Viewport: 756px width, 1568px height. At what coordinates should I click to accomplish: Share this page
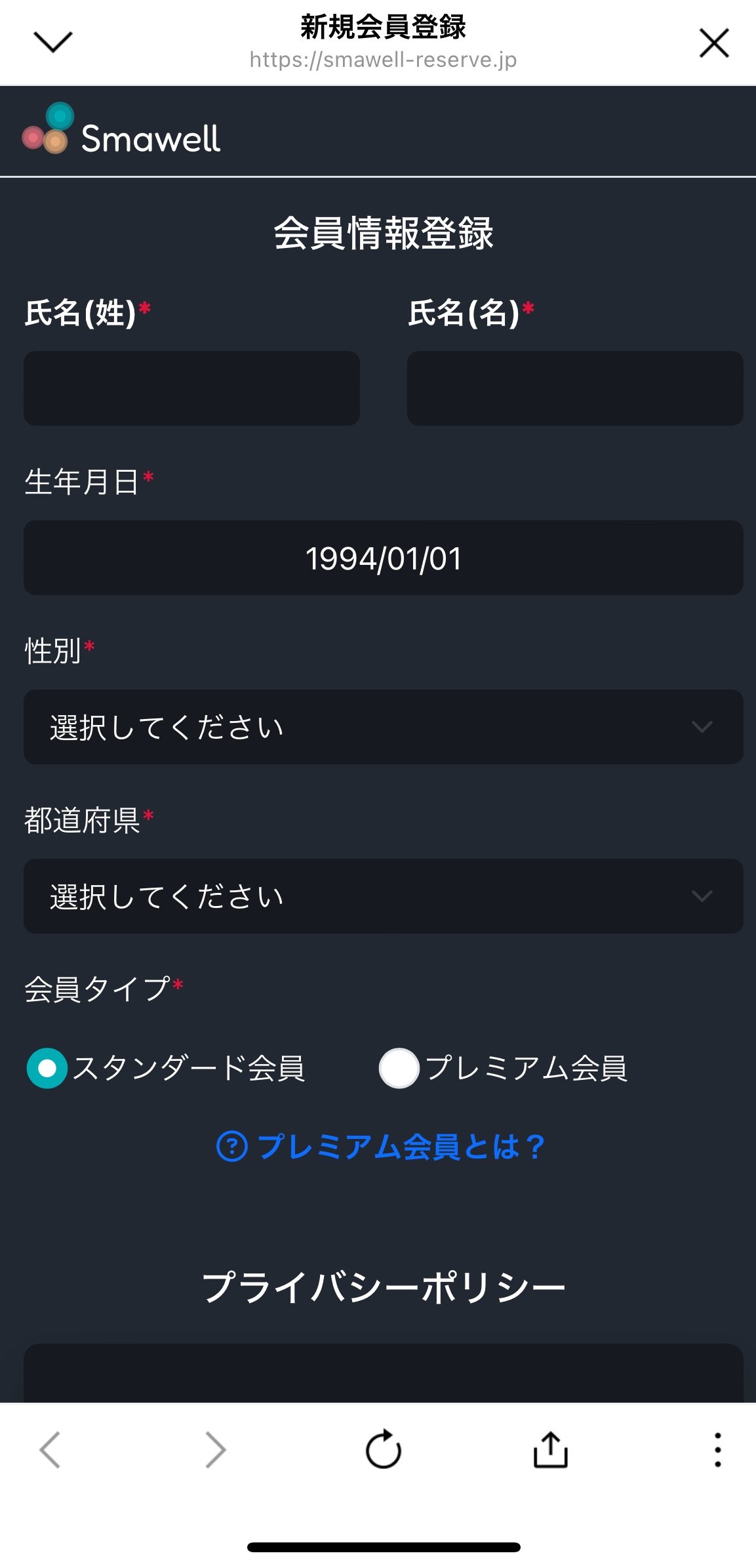pos(551,1449)
